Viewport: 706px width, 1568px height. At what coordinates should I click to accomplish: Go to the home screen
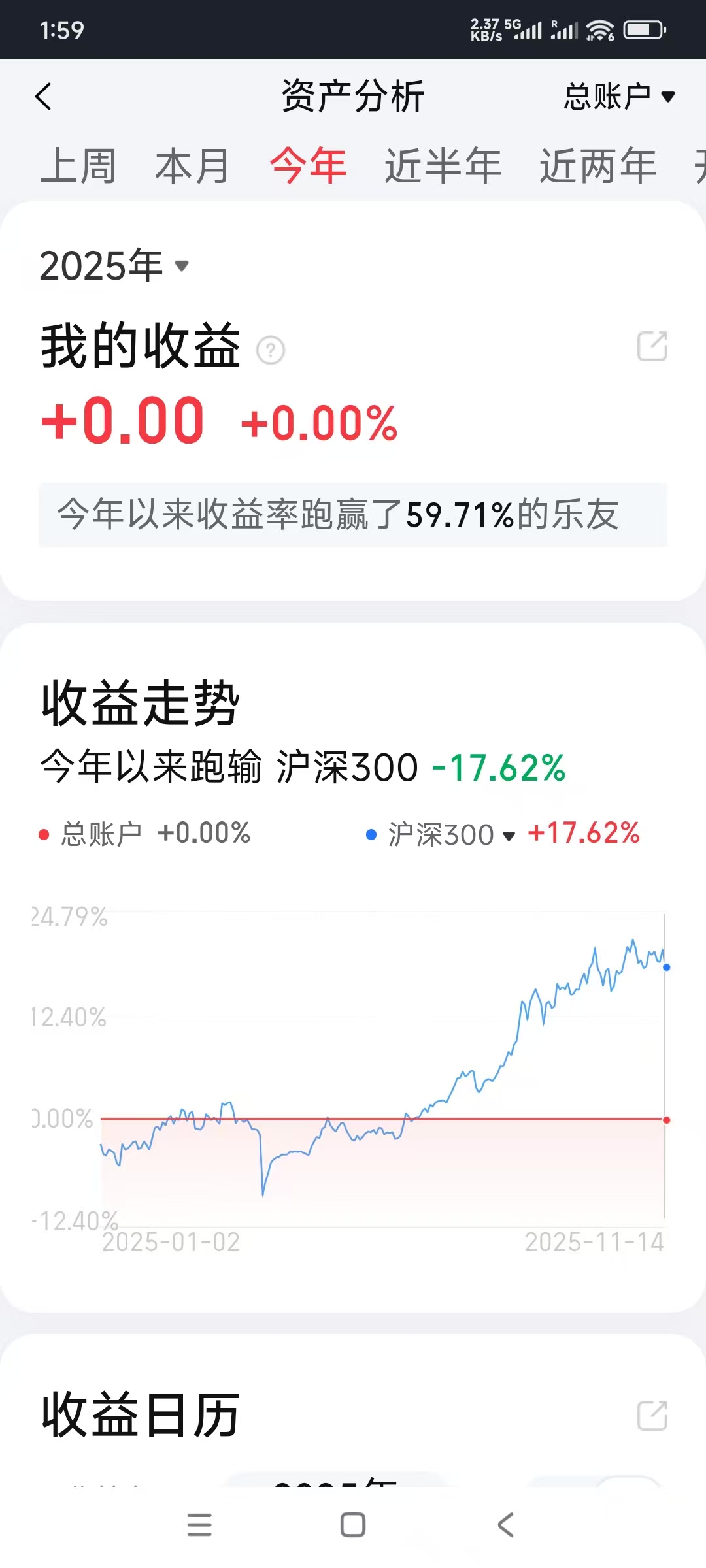coord(353,1525)
